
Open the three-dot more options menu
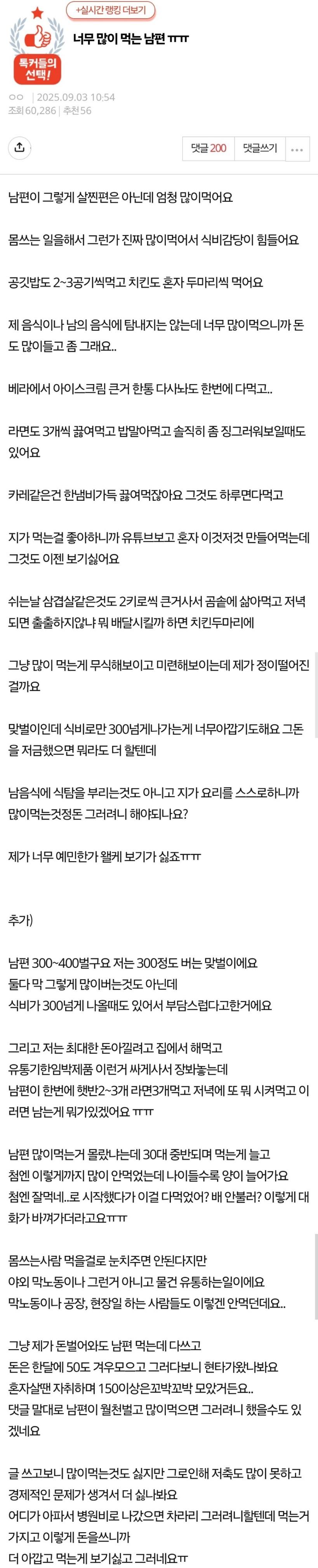click(x=297, y=149)
